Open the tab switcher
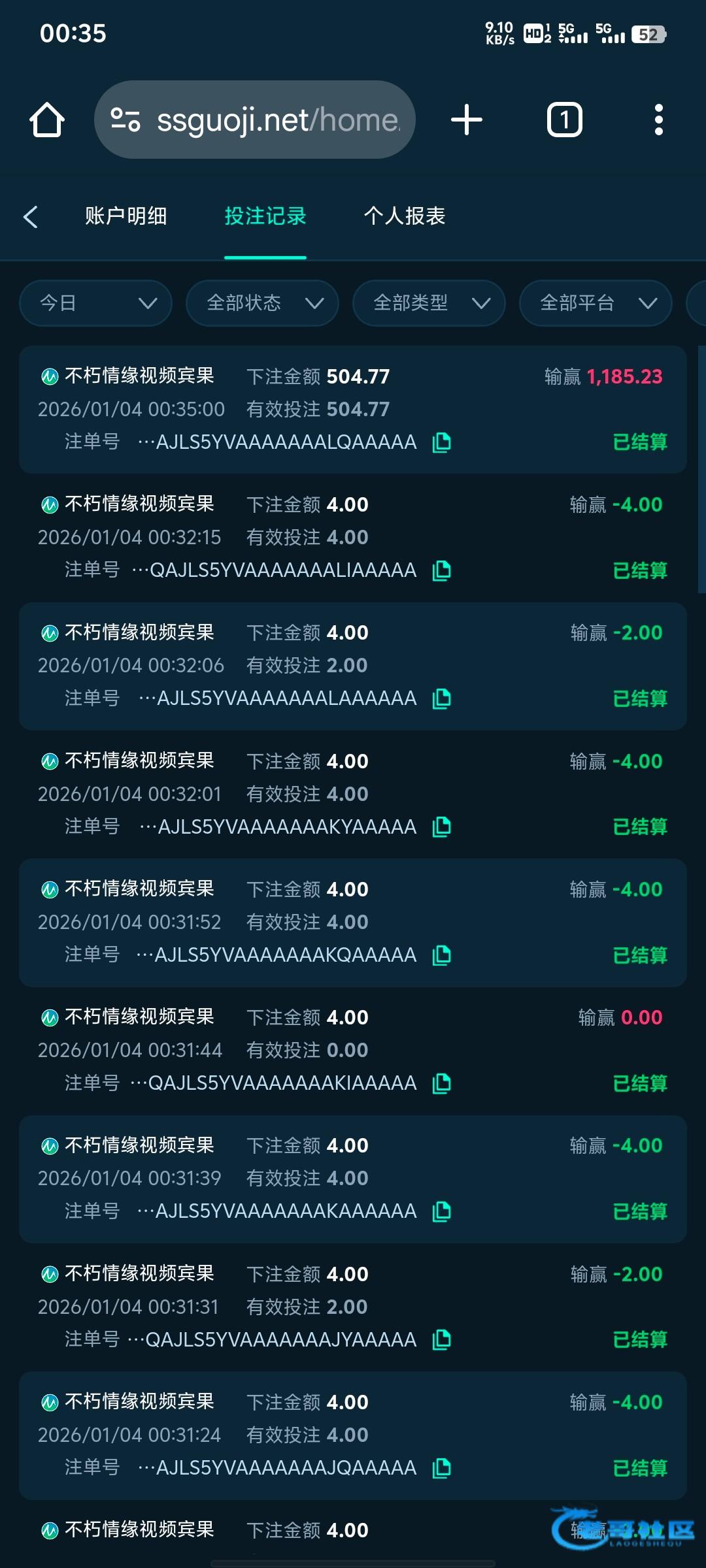Screen dimensions: 706x1568 (564, 120)
